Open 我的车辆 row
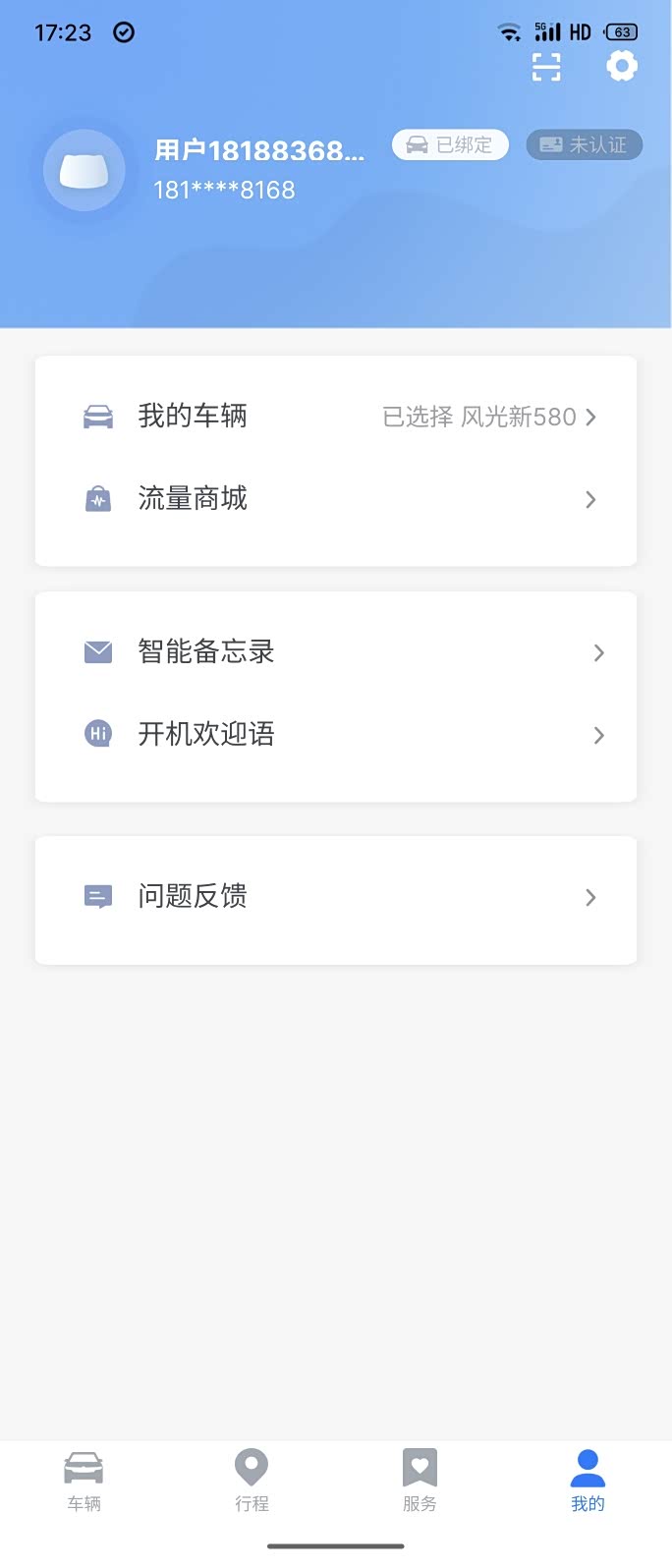 point(336,417)
